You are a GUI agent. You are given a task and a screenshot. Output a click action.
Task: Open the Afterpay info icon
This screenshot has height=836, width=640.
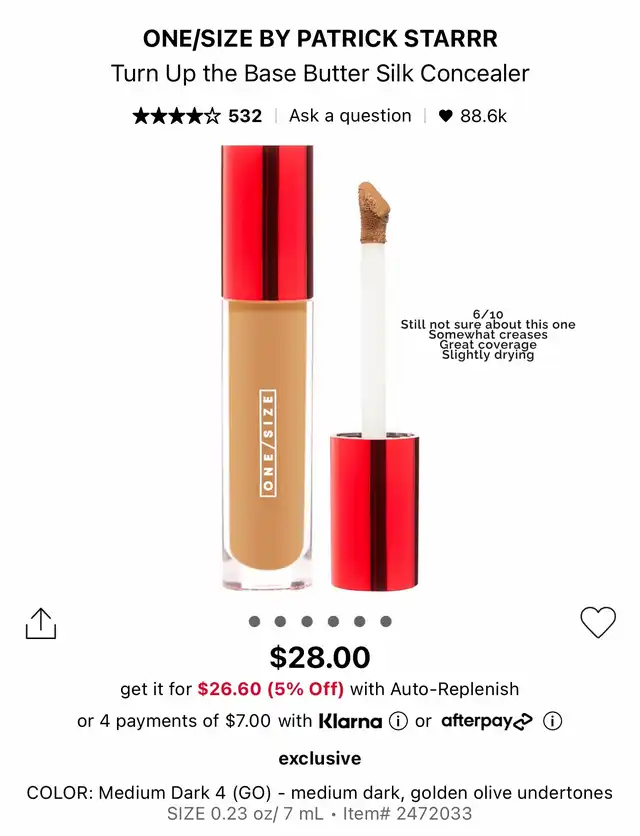point(552,721)
